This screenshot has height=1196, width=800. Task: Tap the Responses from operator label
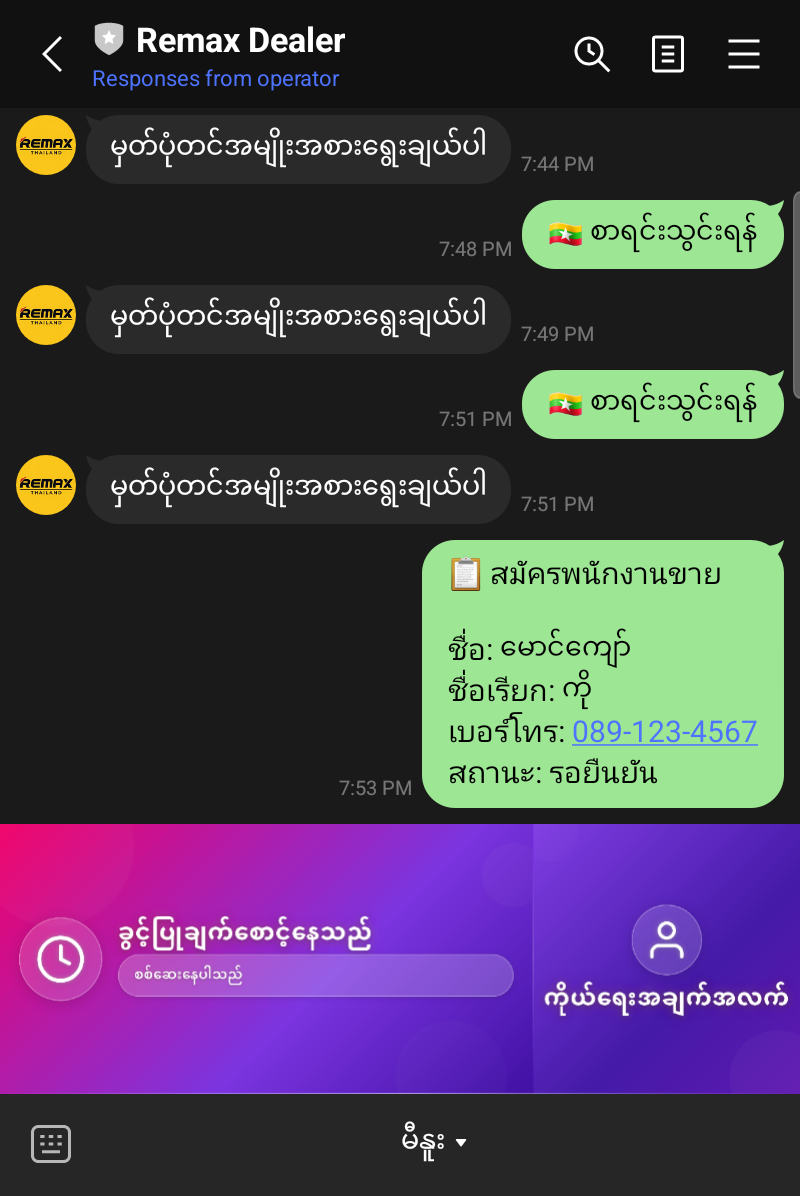point(214,77)
